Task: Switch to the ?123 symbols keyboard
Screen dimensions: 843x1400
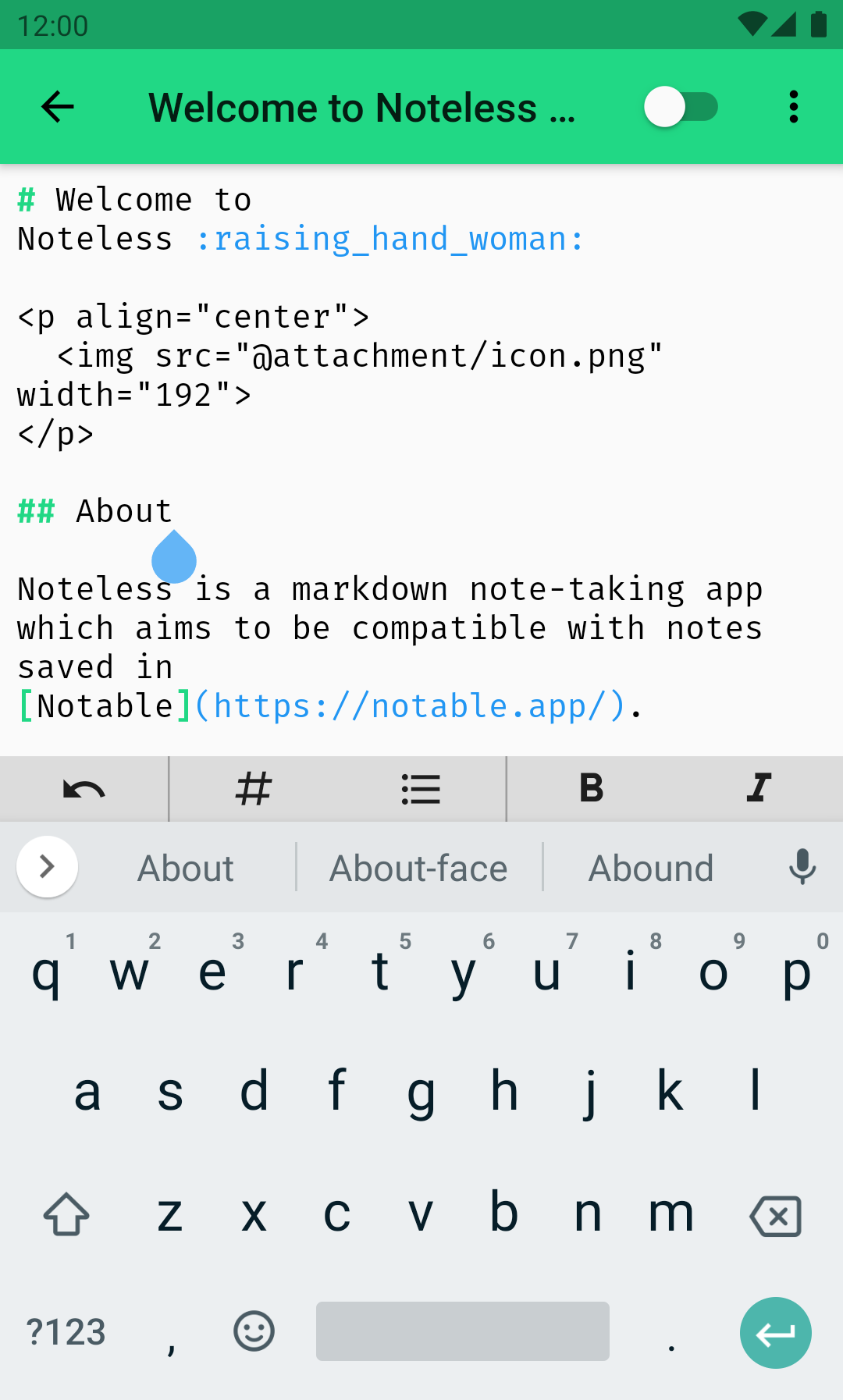Action: click(66, 1332)
